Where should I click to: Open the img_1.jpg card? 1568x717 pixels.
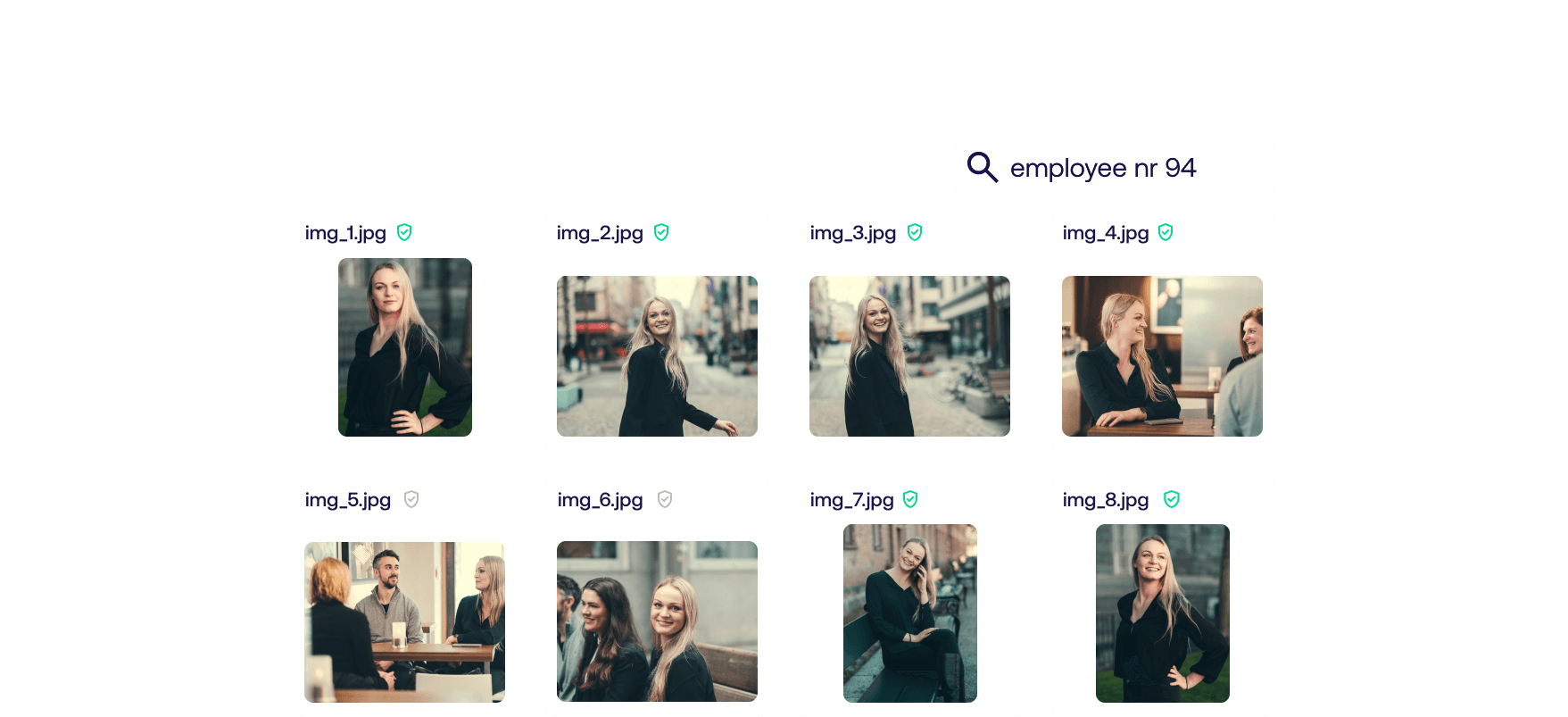(x=404, y=330)
